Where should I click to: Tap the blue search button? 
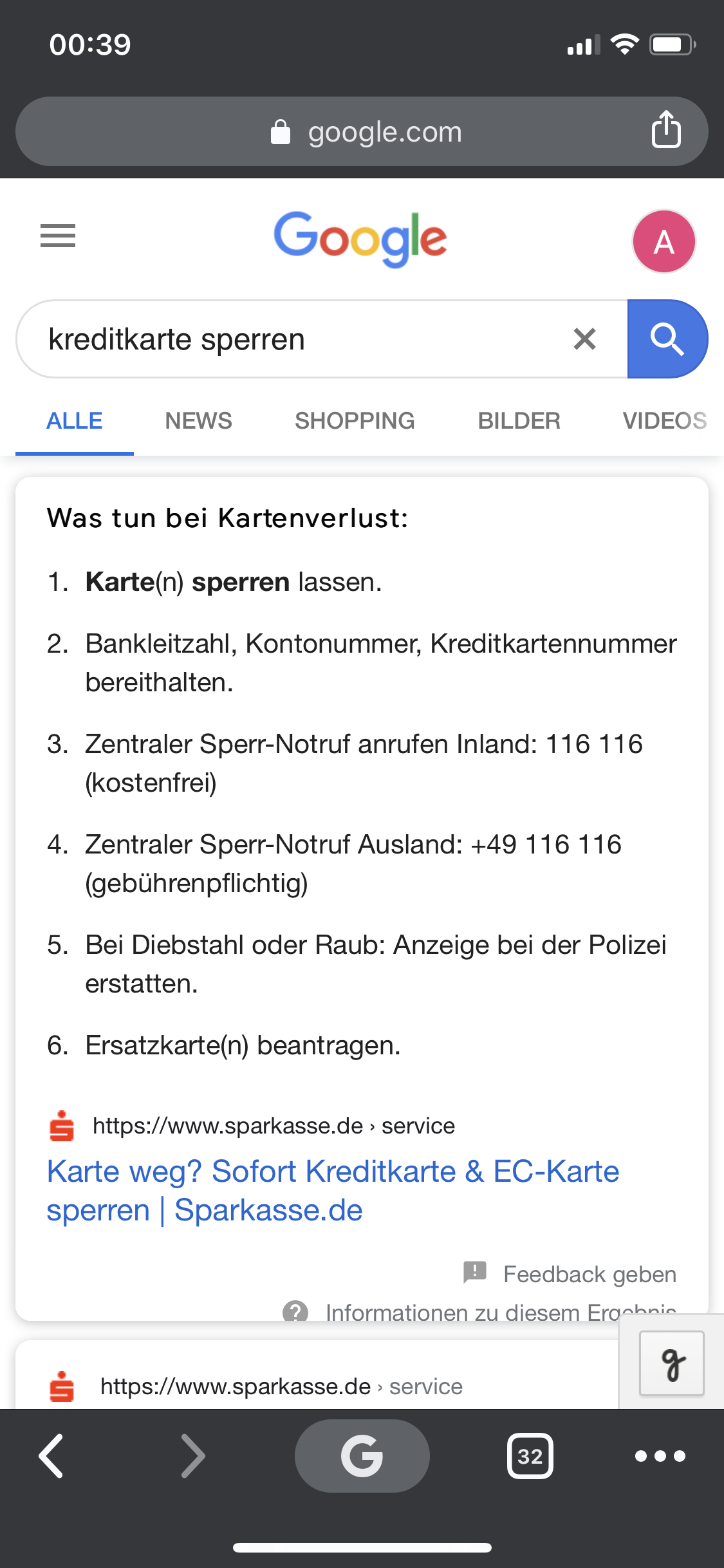tap(667, 339)
